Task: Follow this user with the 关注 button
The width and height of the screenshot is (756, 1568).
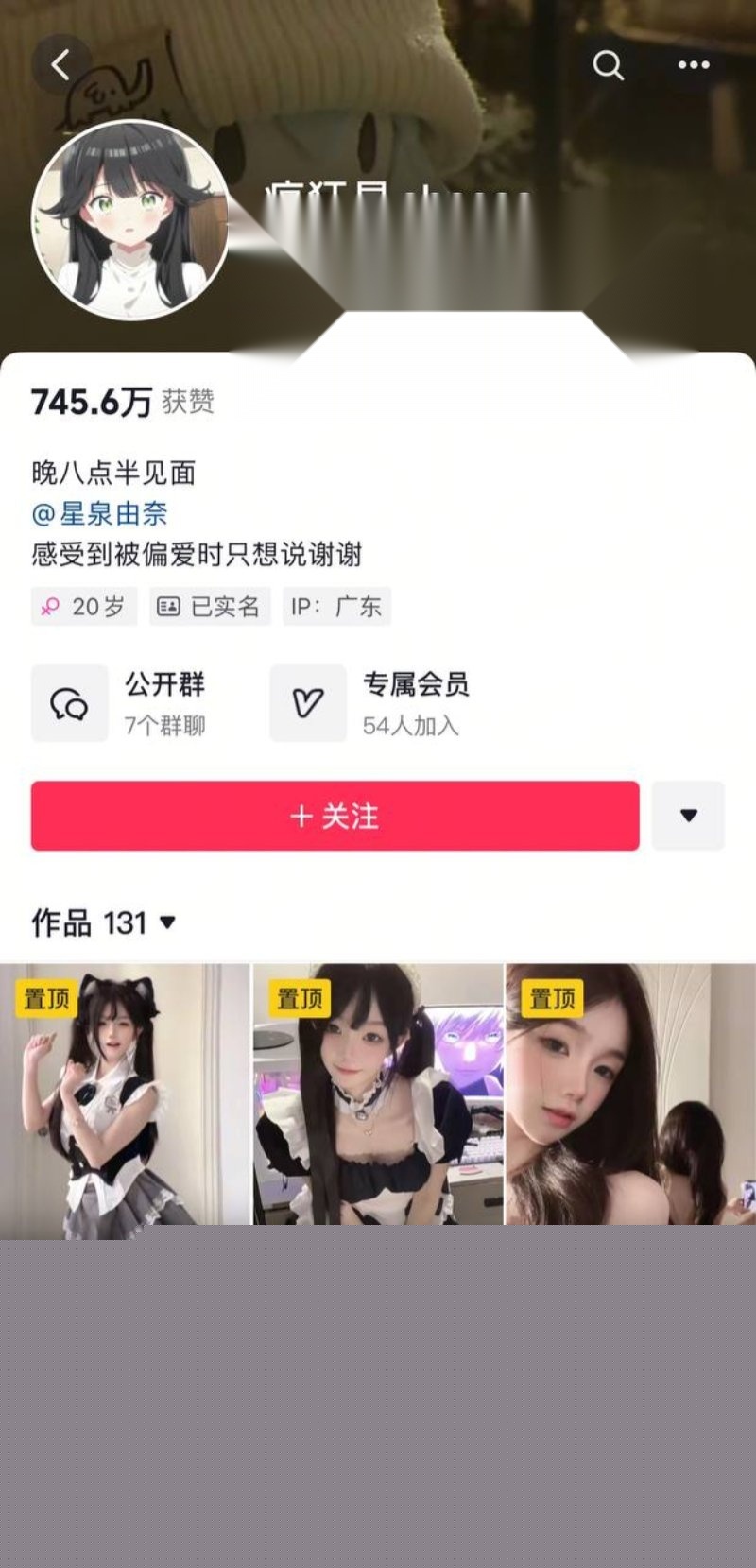Action: (335, 816)
